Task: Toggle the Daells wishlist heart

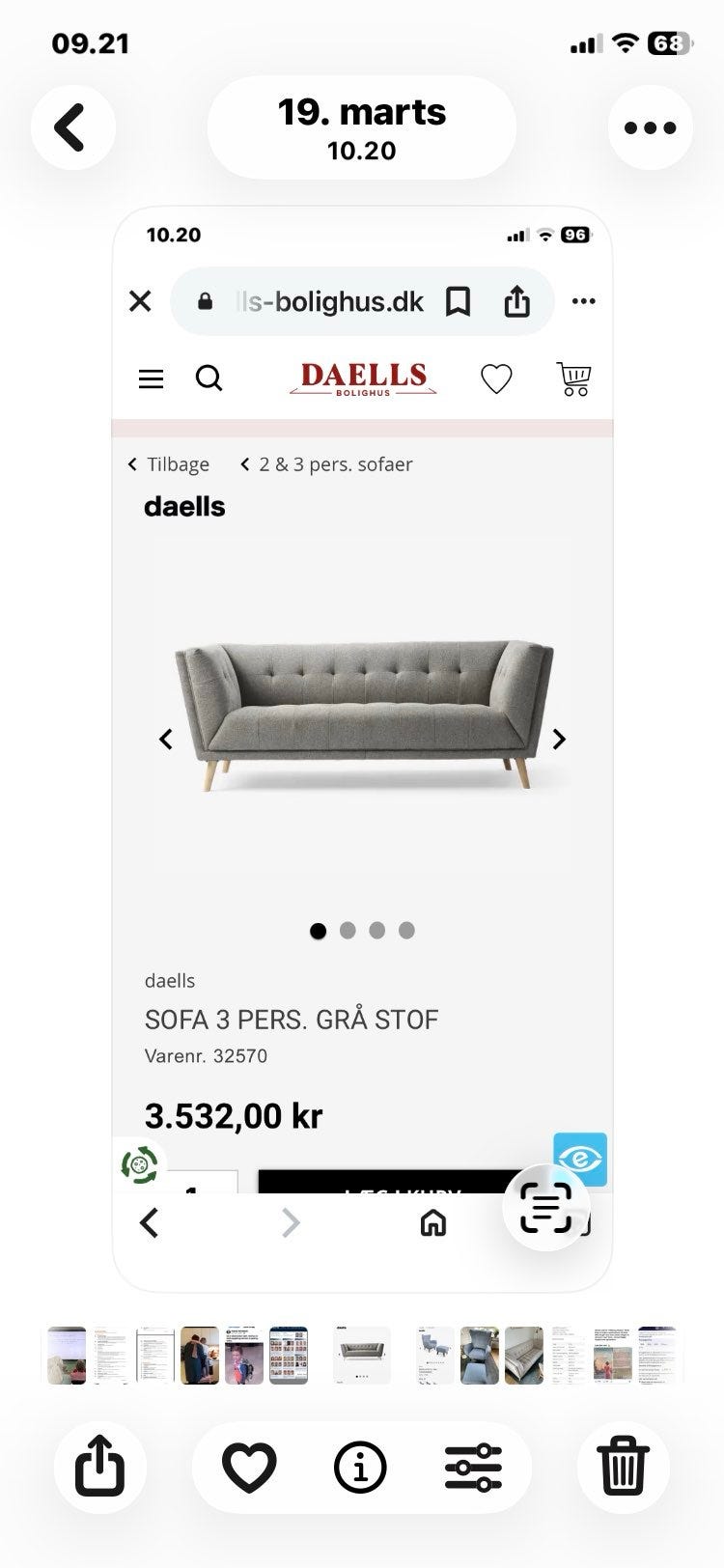Action: pos(495,378)
